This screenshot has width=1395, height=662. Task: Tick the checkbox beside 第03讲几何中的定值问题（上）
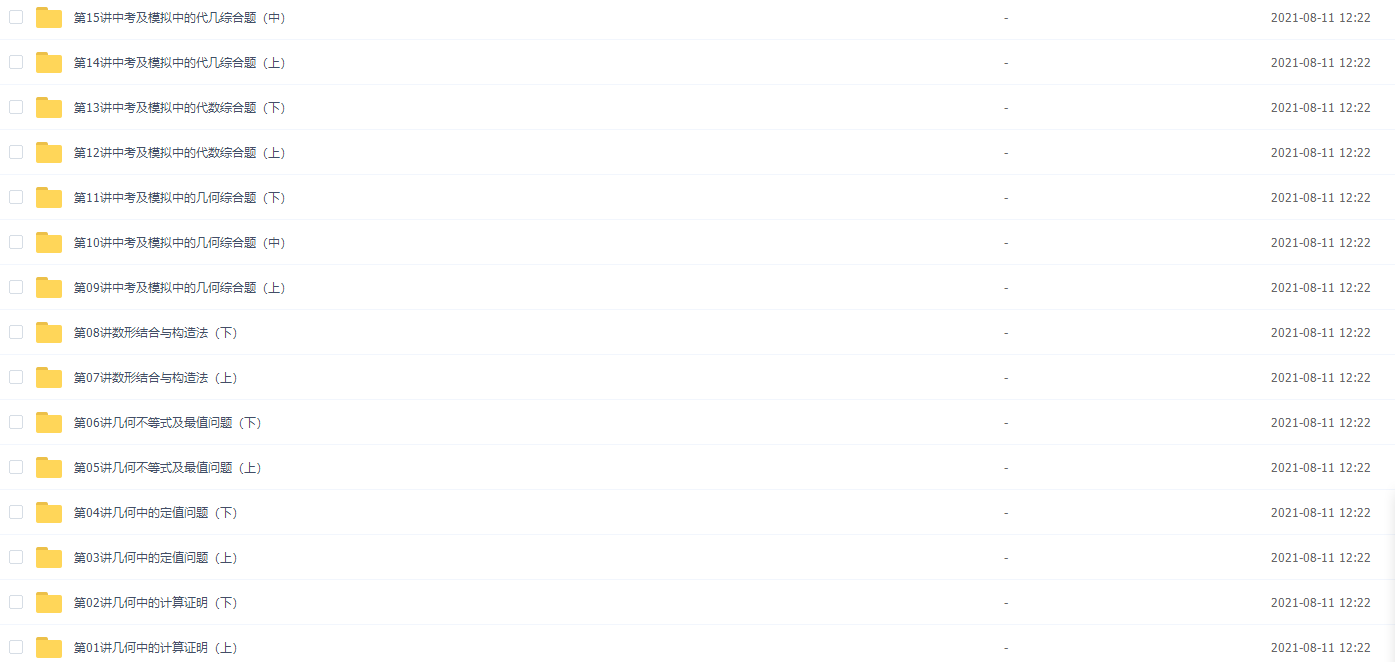(x=16, y=557)
